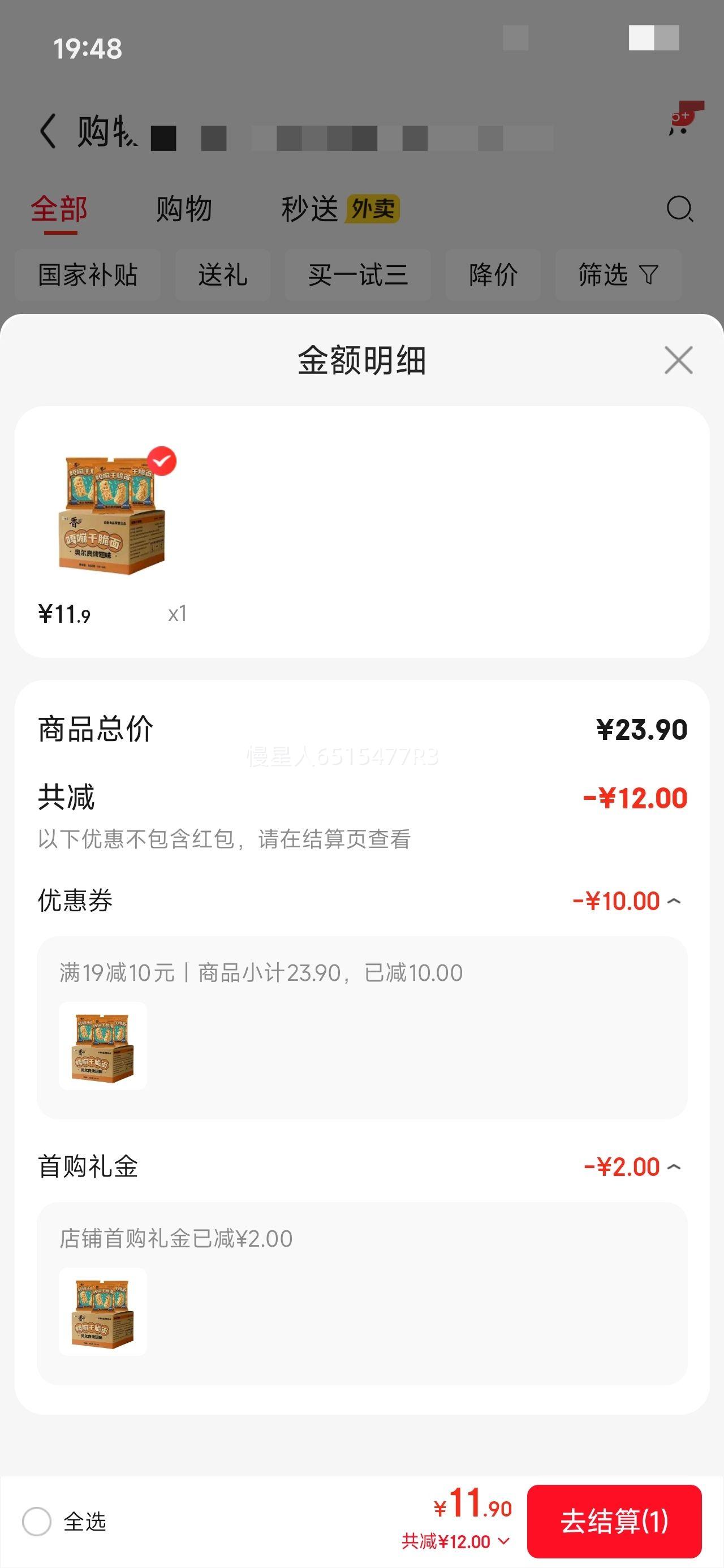Open the 买一试三 filter option
Image resolution: width=724 pixels, height=1568 pixels.
(357, 275)
